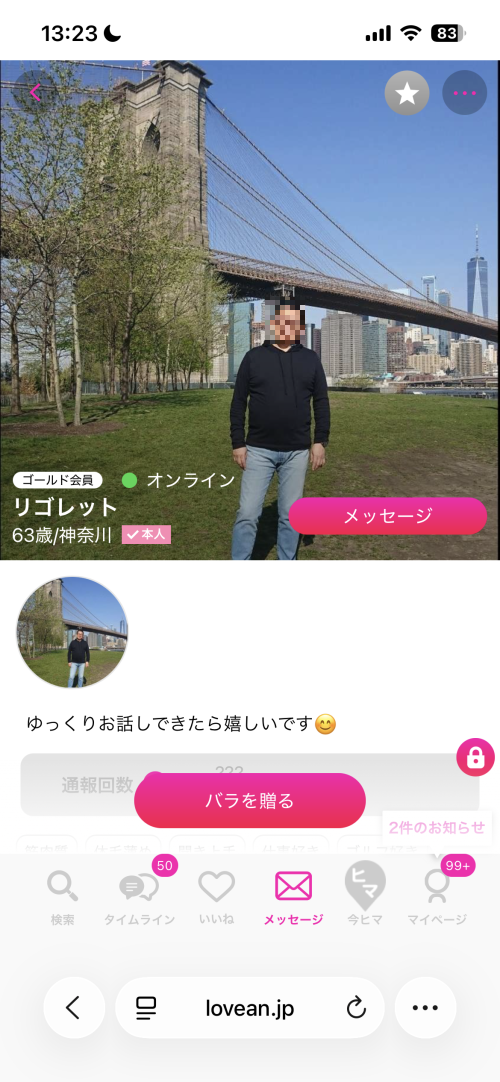Go back using the pink arrow
This screenshot has height=1082, width=500.
[35, 92]
